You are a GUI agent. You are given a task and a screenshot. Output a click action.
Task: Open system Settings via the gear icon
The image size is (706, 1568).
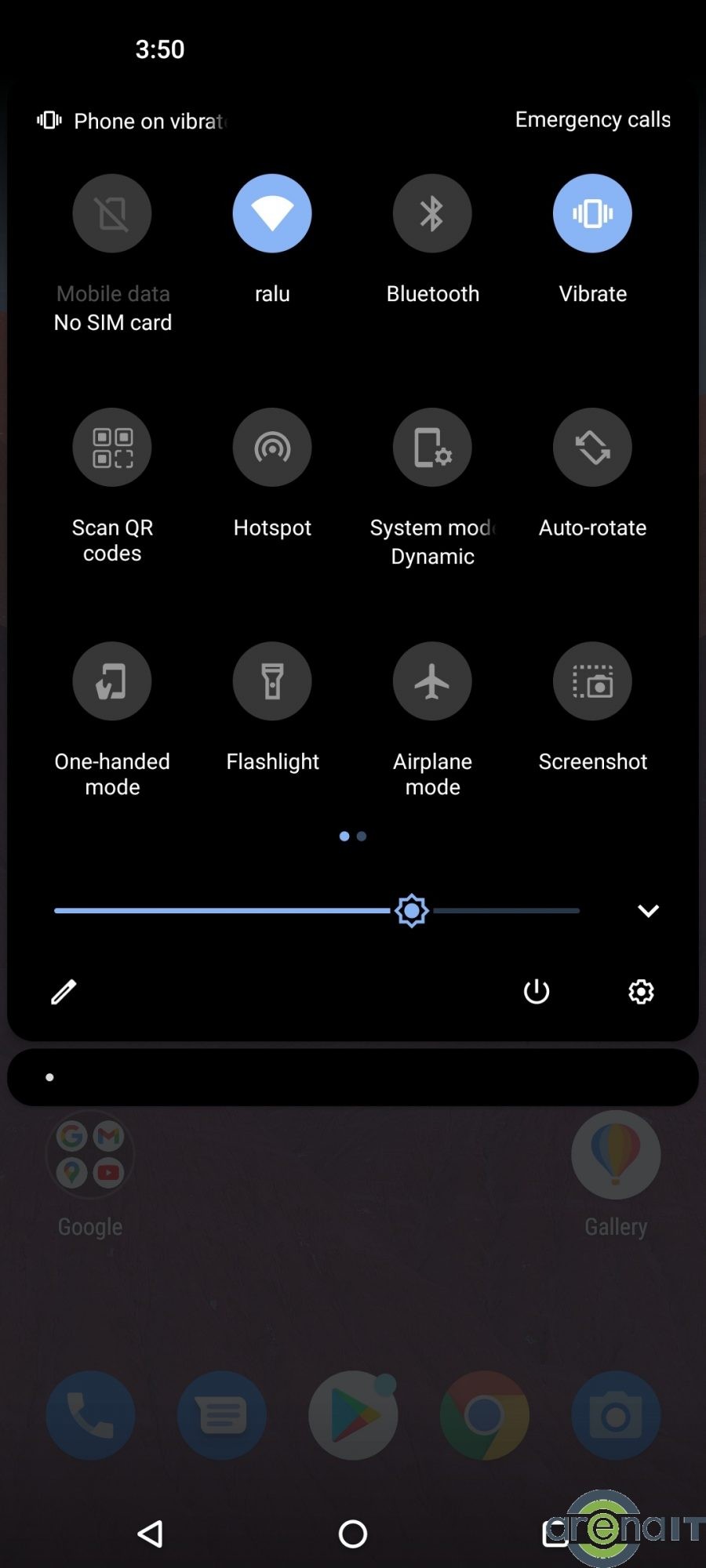pyautogui.click(x=641, y=992)
